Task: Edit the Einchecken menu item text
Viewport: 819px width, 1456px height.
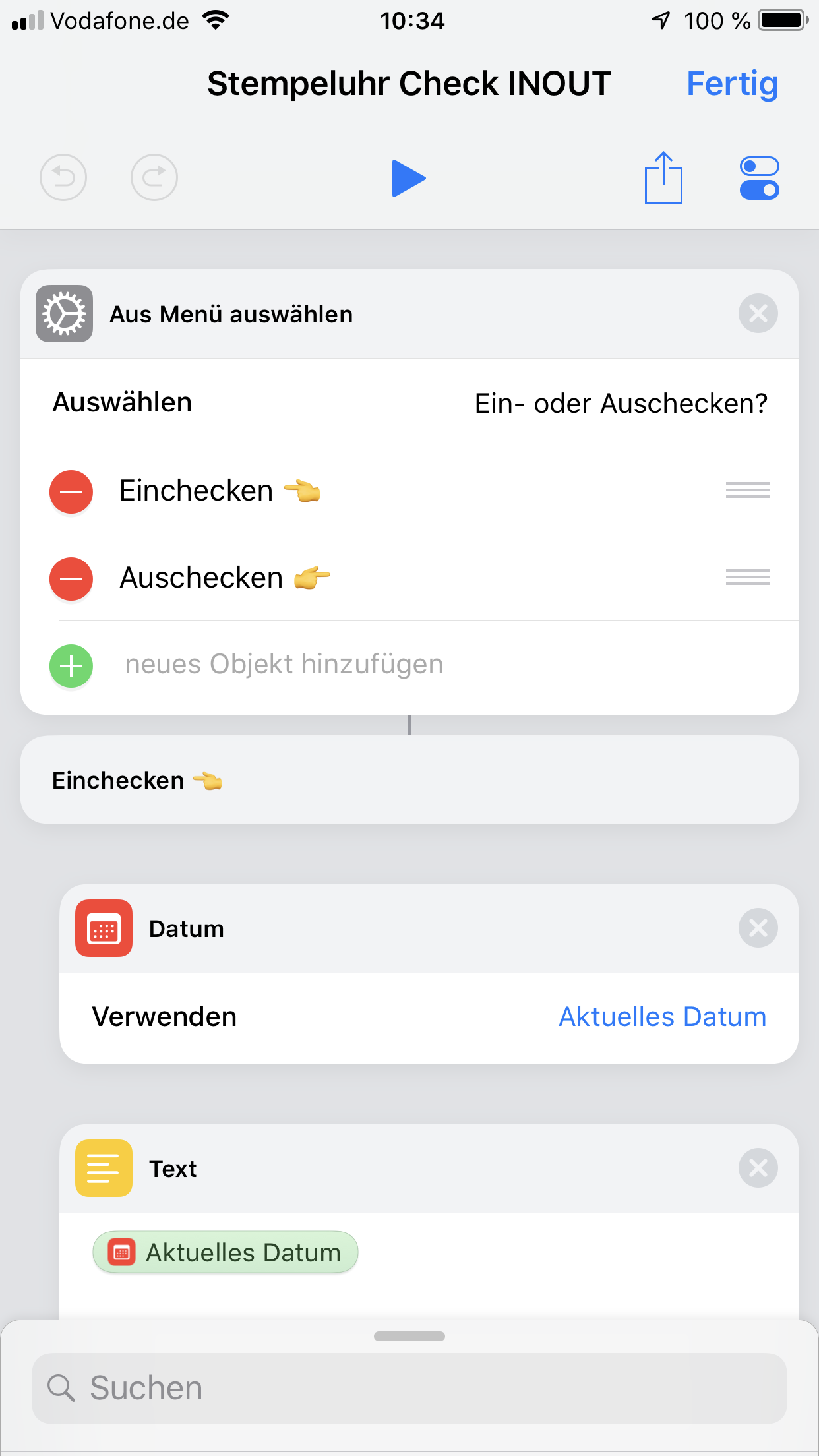Action: point(197,491)
